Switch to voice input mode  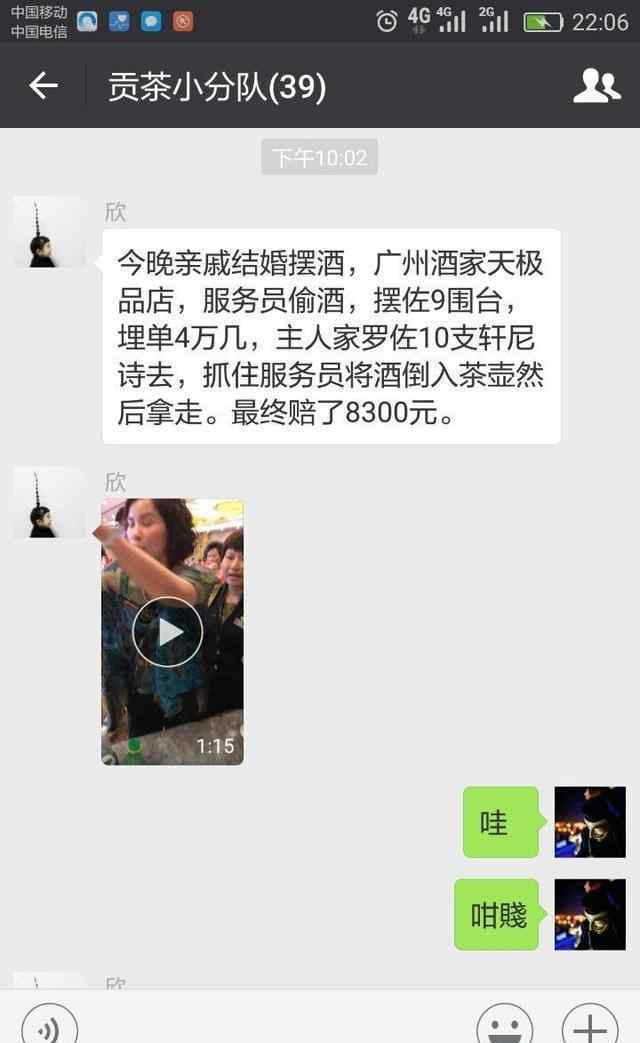pos(49,1027)
